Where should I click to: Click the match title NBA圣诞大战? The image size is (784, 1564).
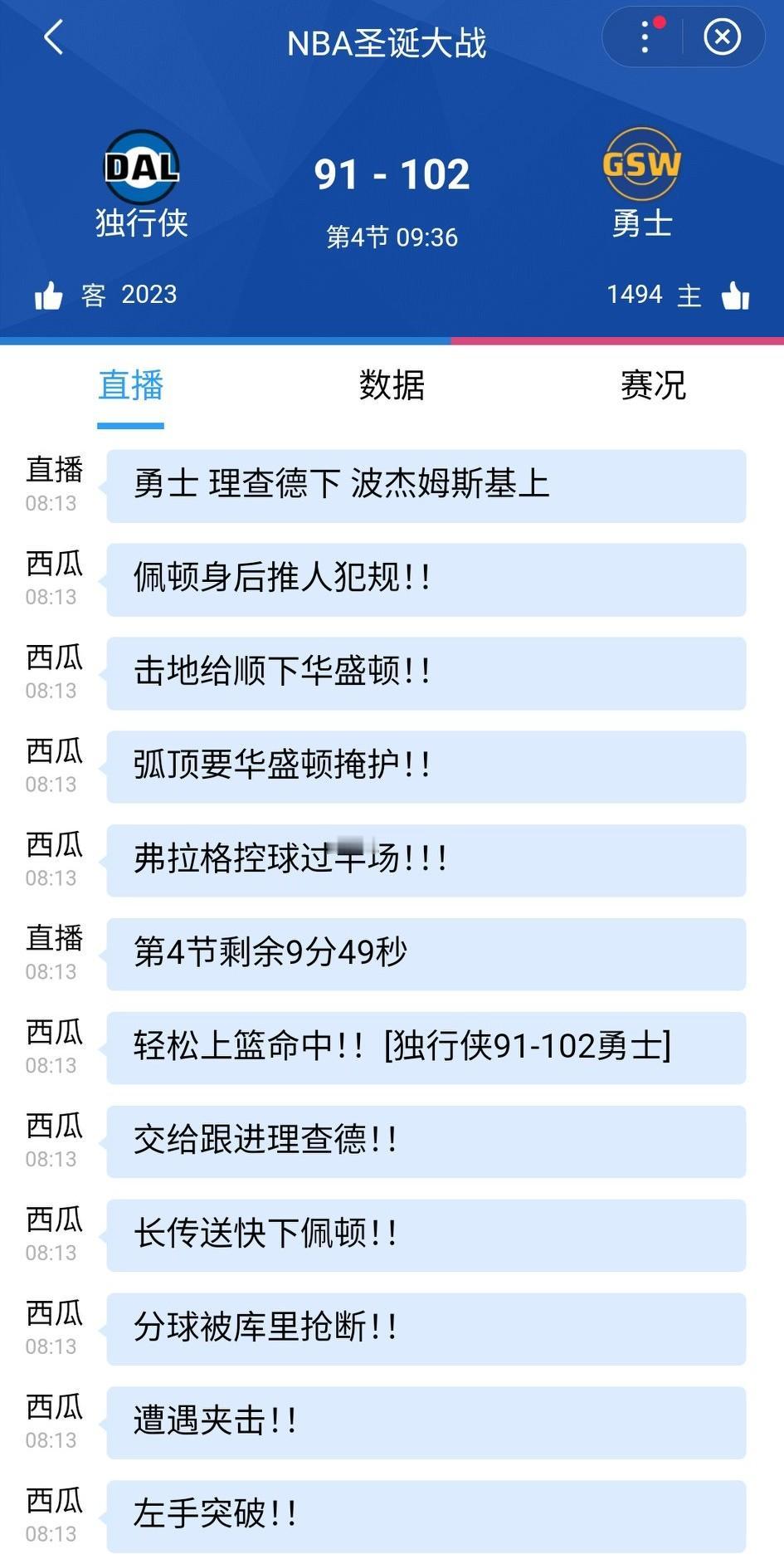pyautogui.click(x=392, y=42)
